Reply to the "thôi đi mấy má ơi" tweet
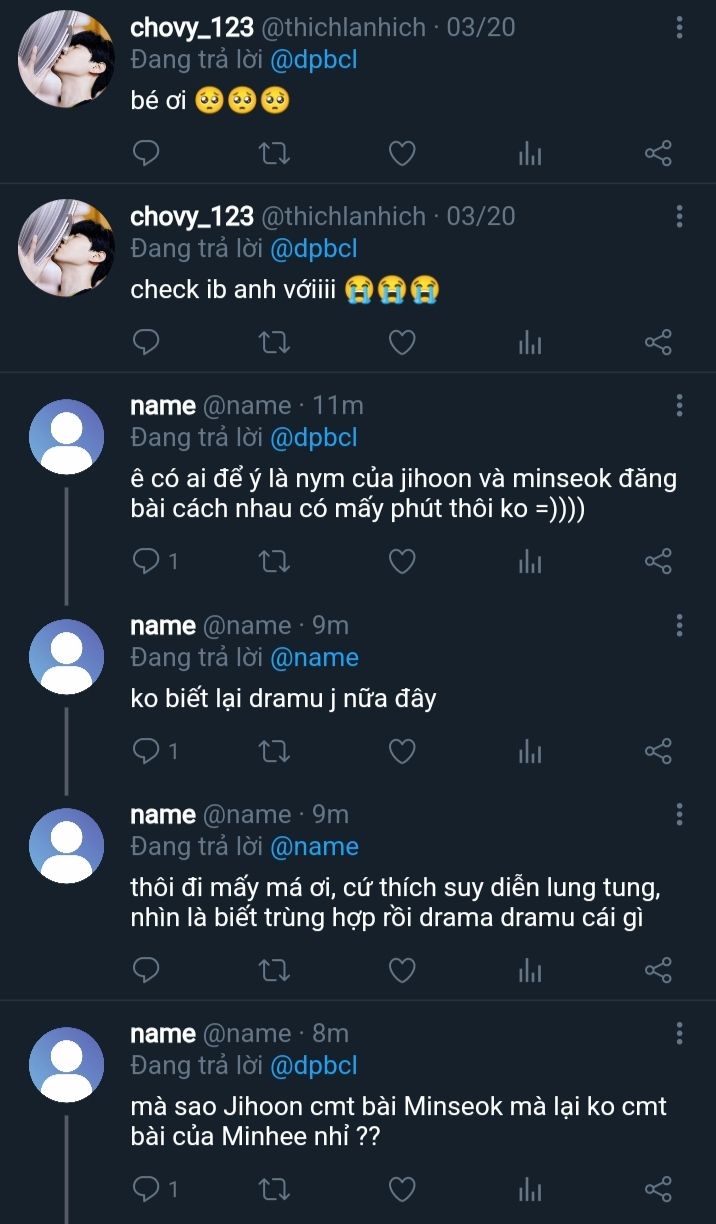716x1224 pixels. click(147, 969)
